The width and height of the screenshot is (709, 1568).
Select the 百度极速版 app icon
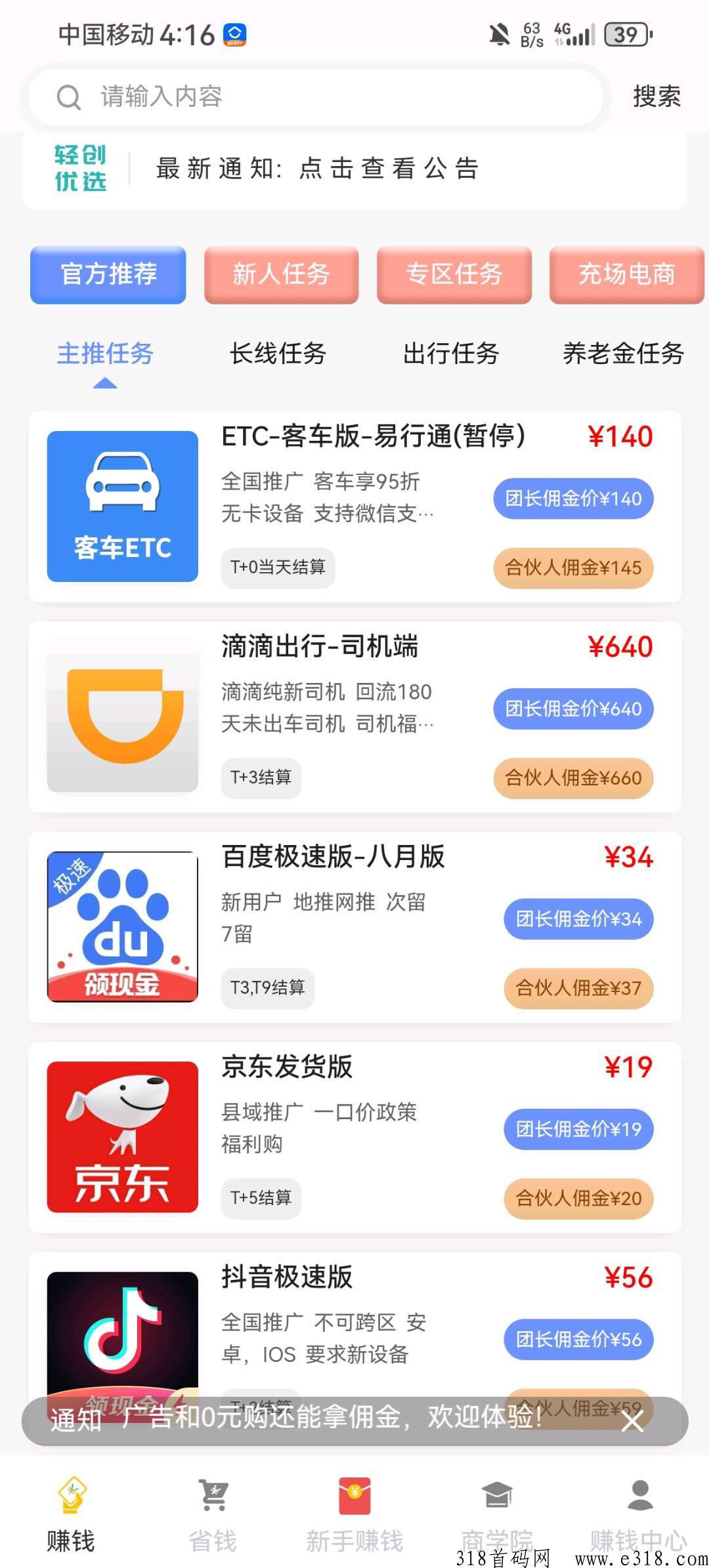(x=122, y=927)
